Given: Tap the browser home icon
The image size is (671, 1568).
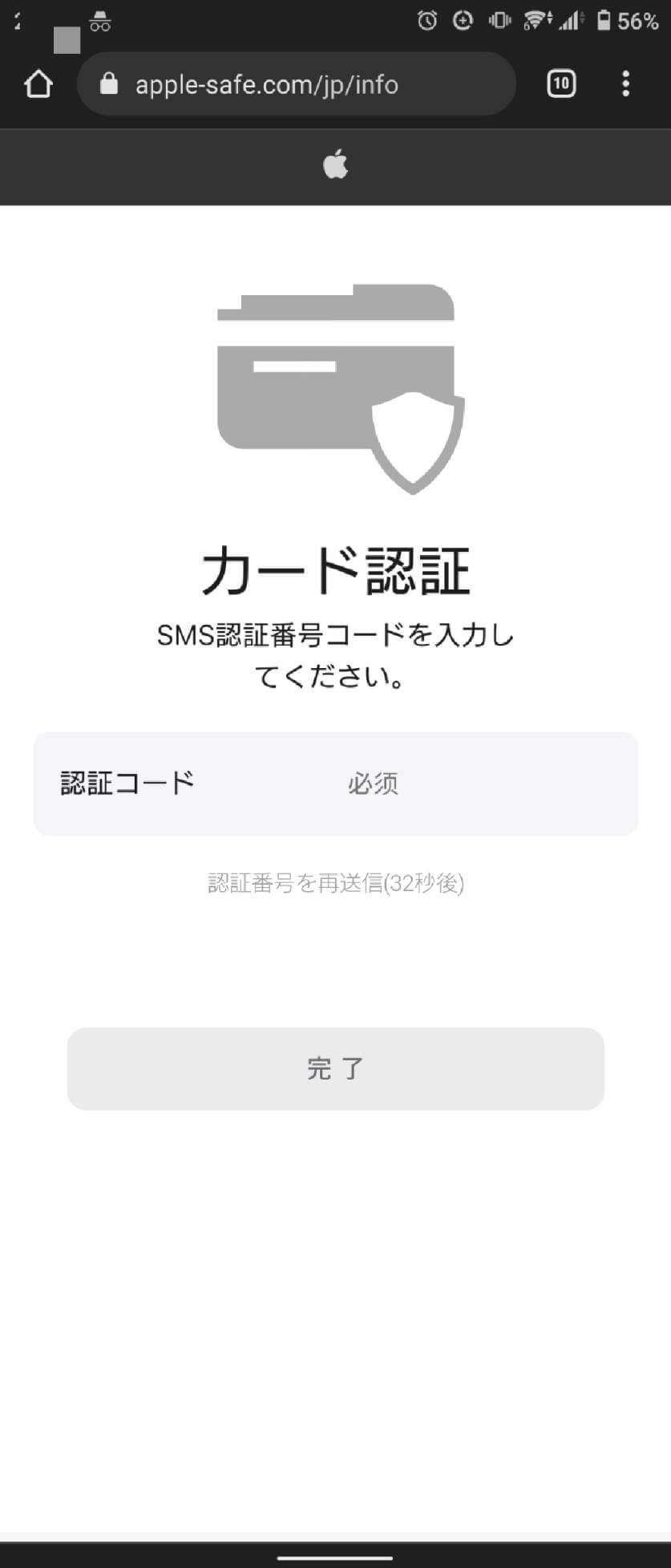Looking at the screenshot, I should [38, 84].
